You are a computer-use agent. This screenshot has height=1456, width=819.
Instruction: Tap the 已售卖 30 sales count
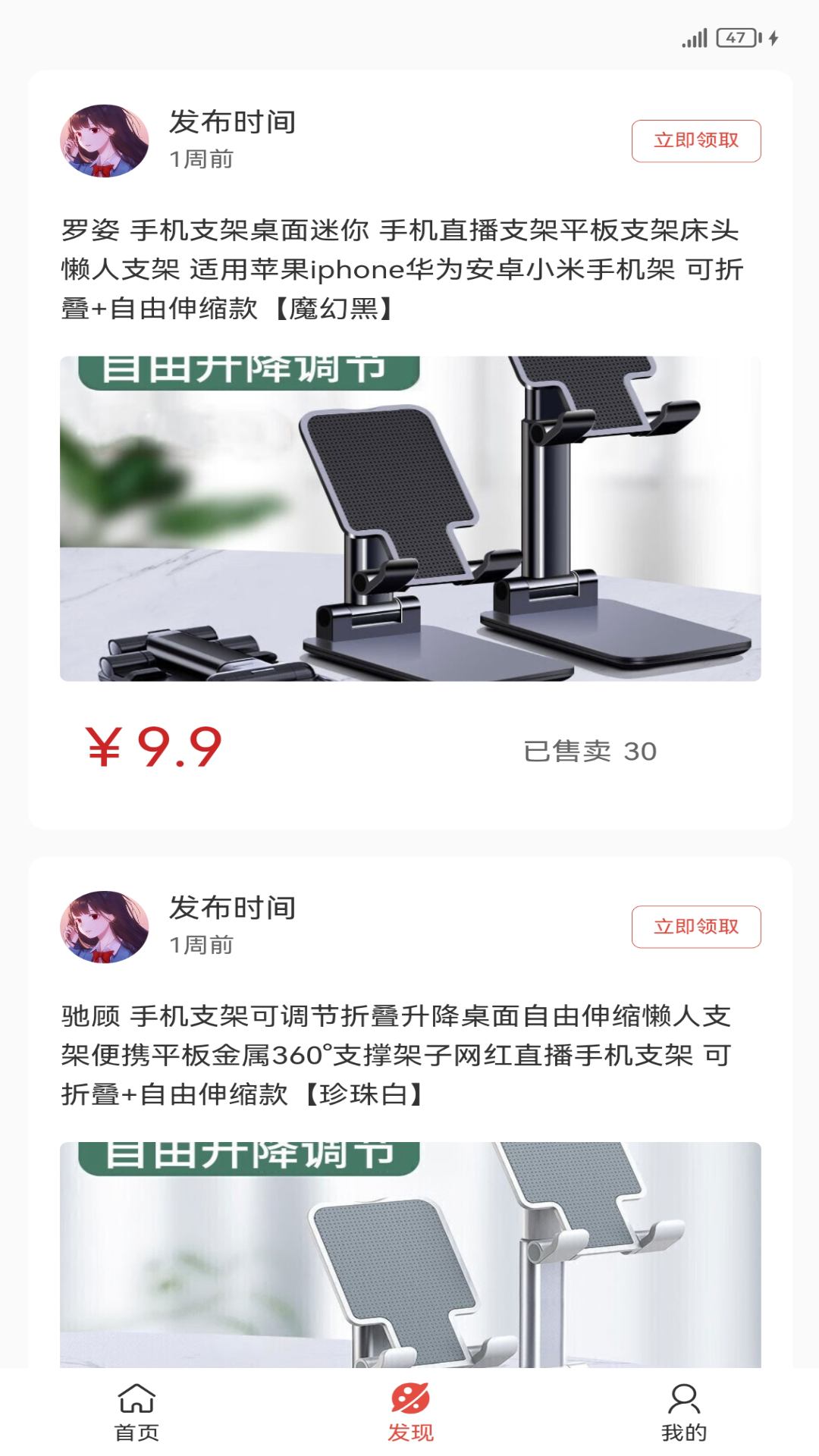(x=590, y=752)
